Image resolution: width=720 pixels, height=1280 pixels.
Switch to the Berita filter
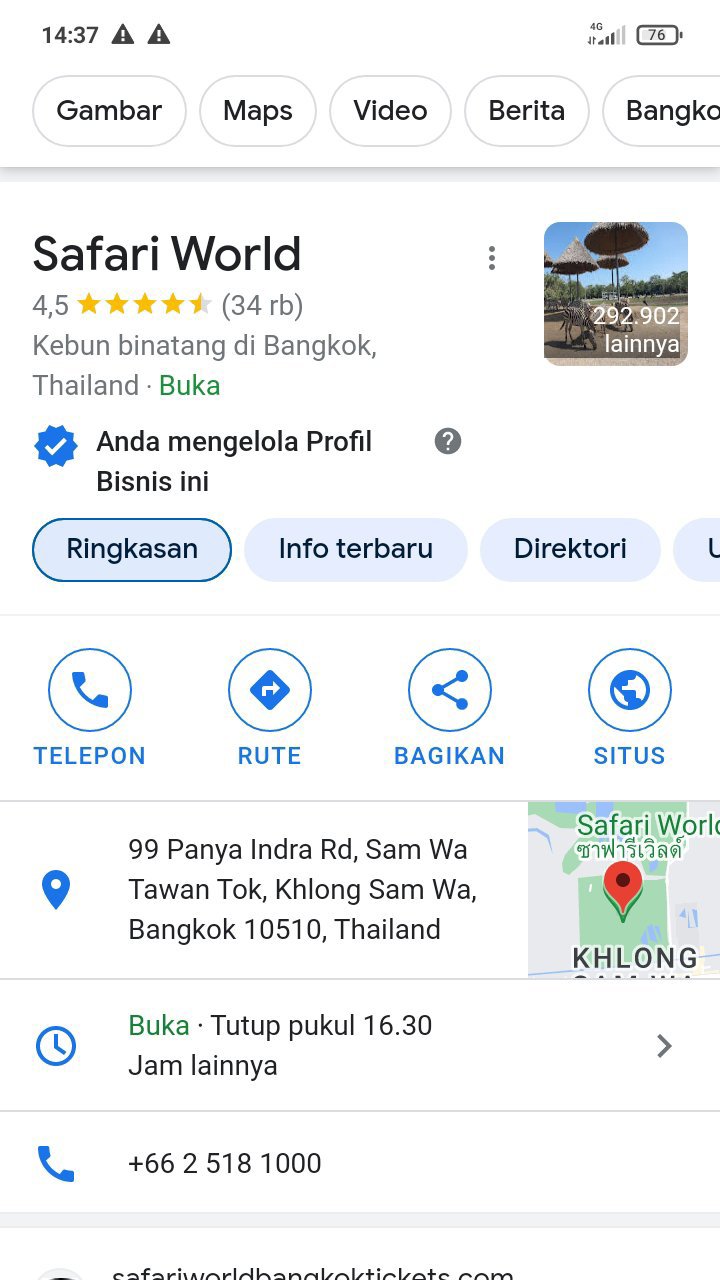tap(526, 111)
